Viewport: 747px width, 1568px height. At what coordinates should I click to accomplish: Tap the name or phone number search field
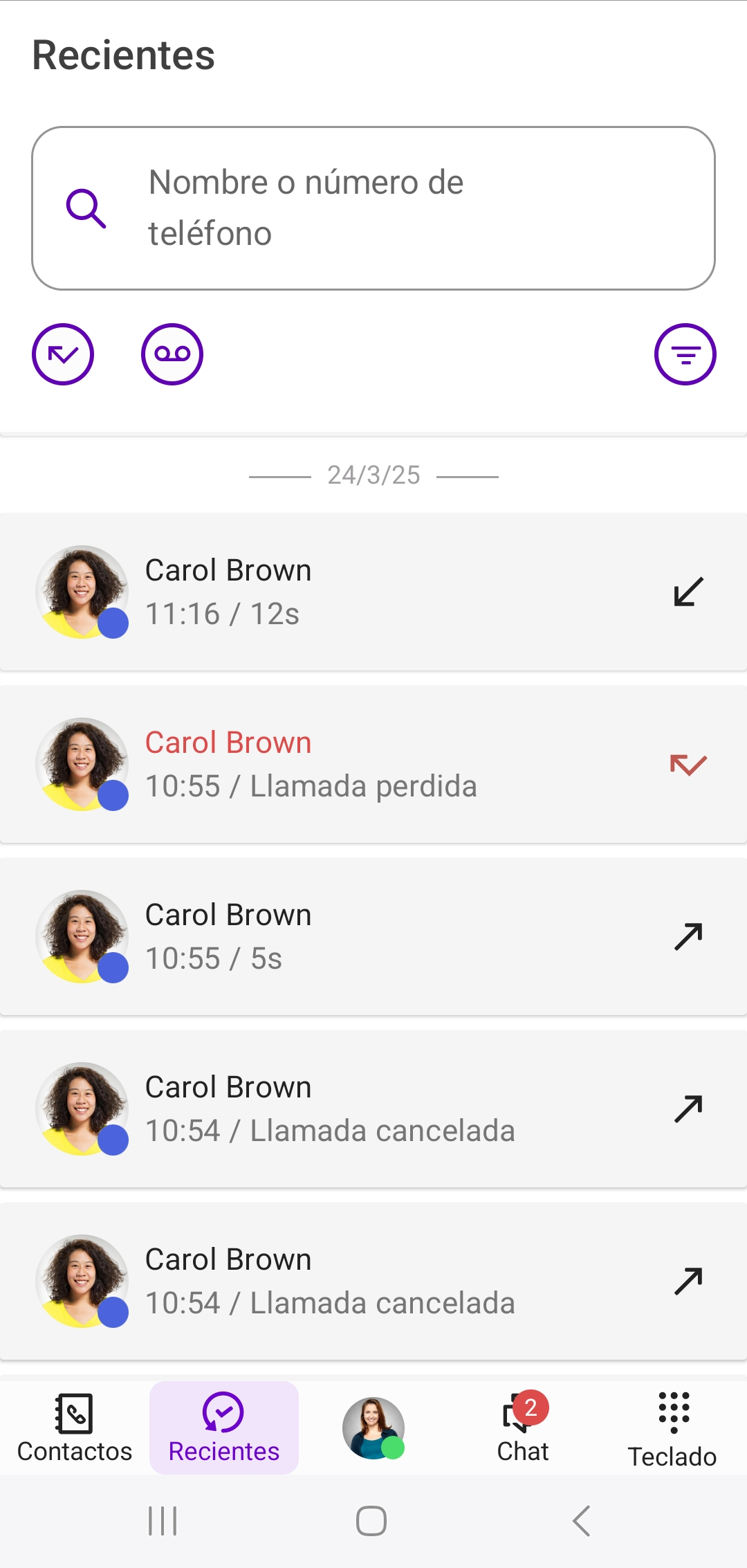(x=373, y=208)
